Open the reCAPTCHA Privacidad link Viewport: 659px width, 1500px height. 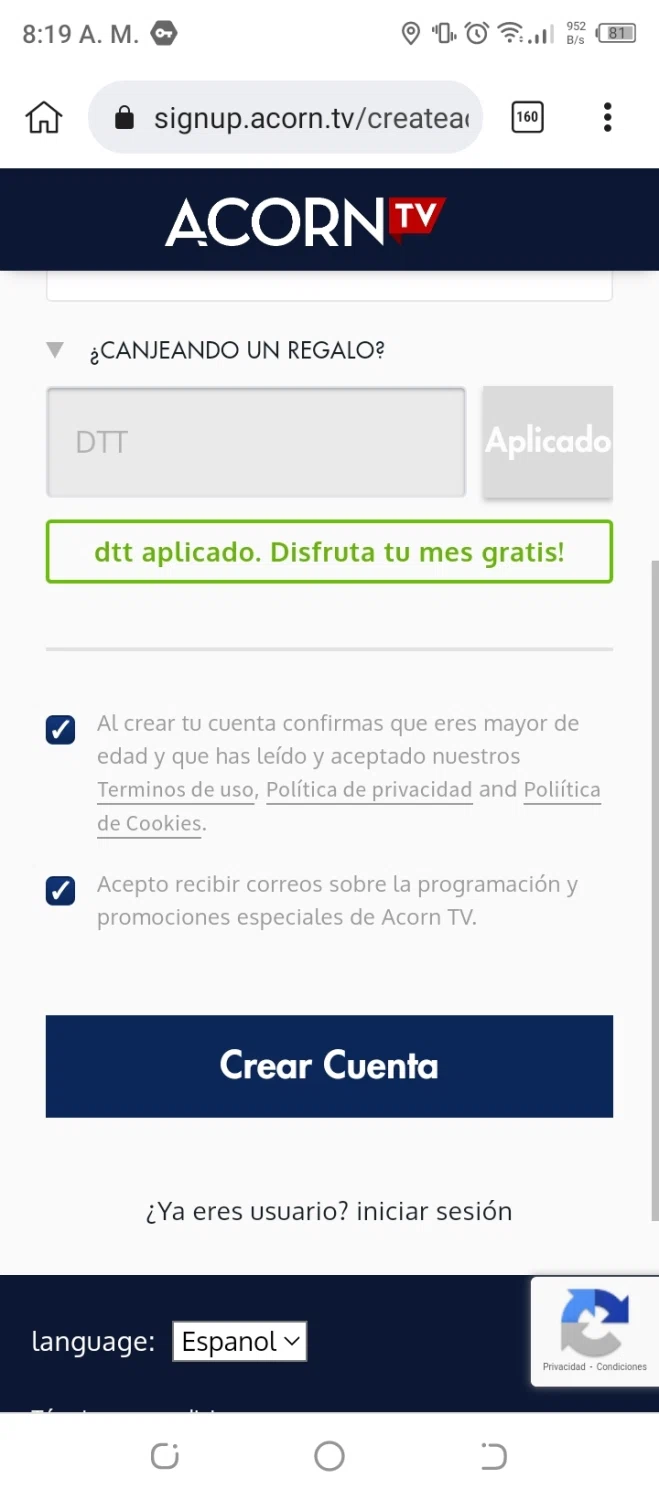point(563,1367)
